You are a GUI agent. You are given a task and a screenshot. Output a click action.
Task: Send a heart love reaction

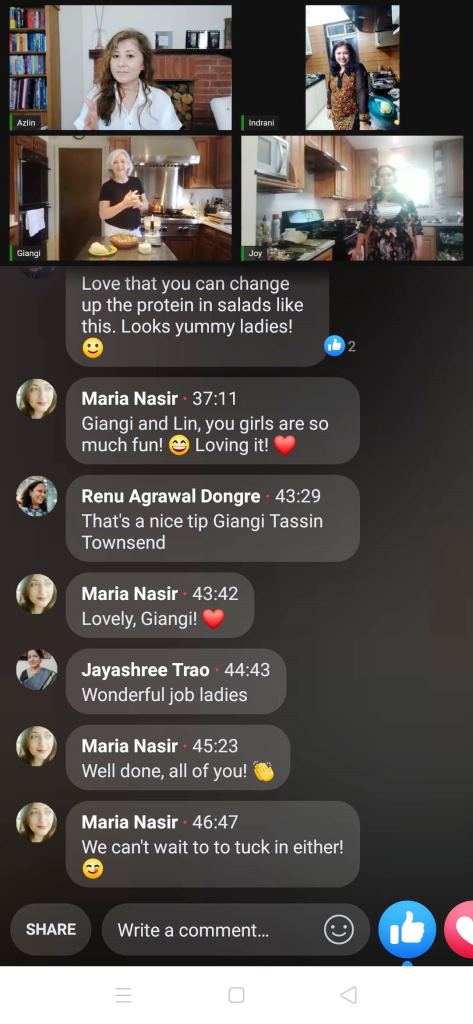[x=460, y=929]
